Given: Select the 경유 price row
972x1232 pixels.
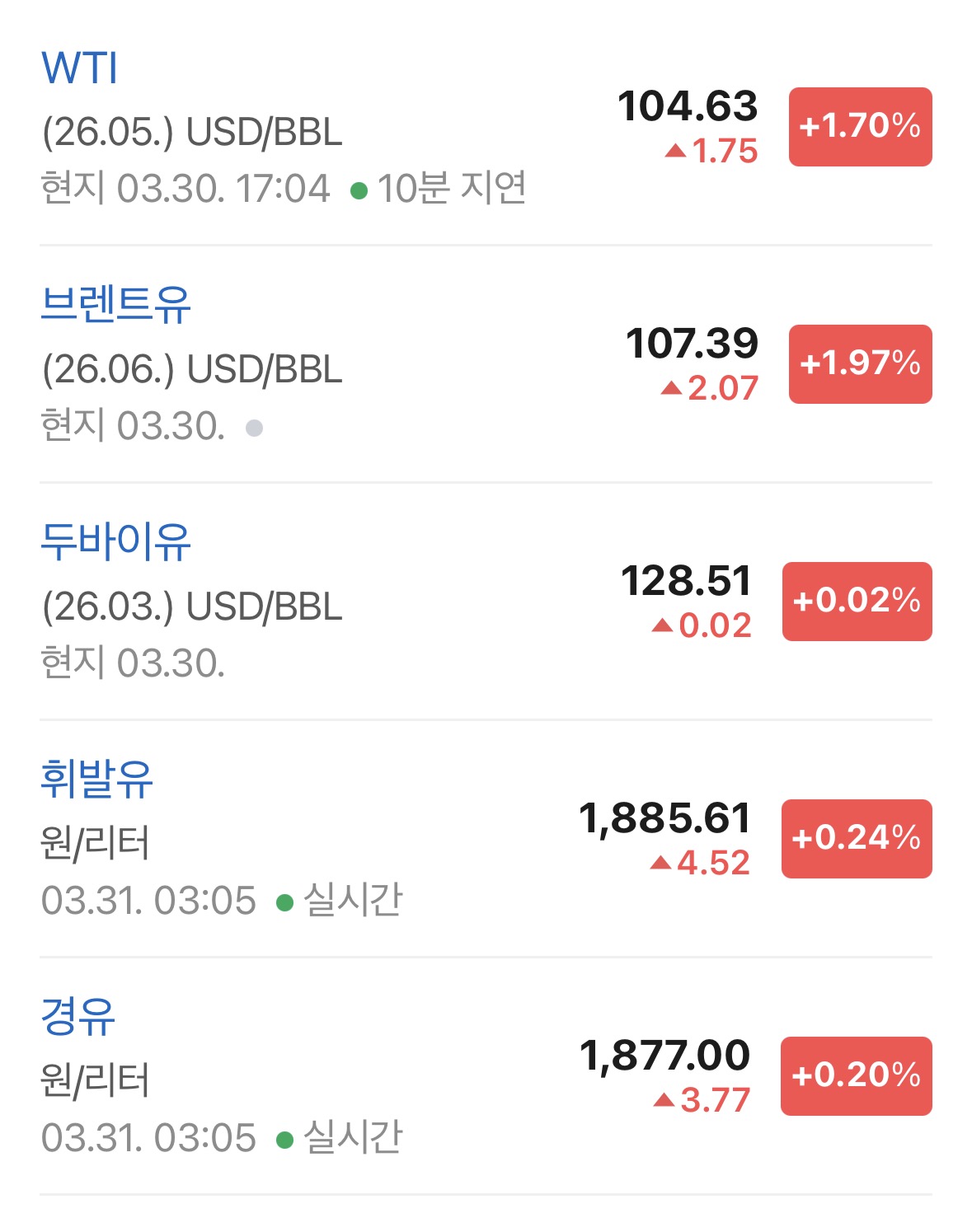Looking at the screenshot, I should click(486, 1076).
